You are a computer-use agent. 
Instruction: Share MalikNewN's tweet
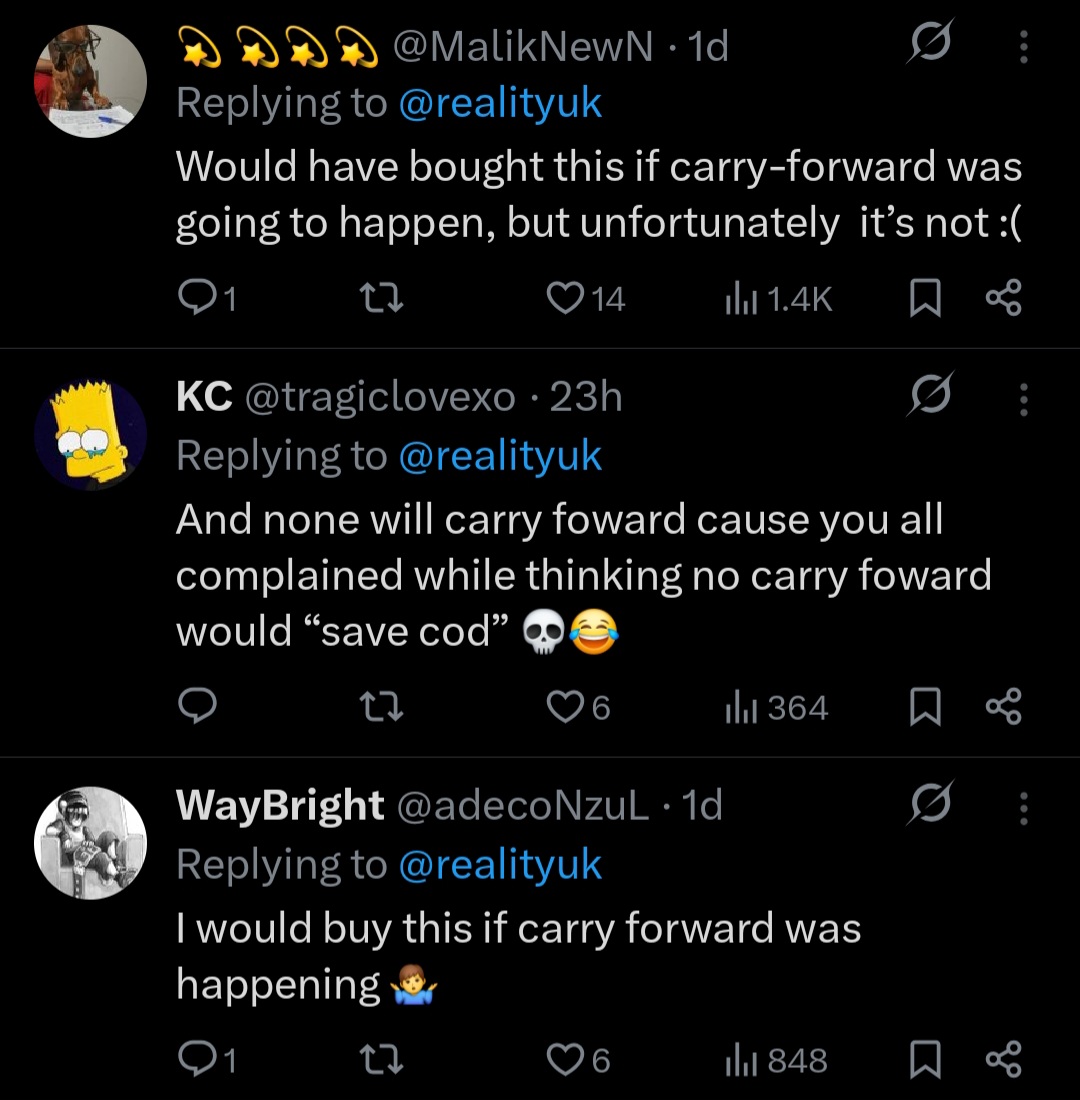[x=1003, y=298]
